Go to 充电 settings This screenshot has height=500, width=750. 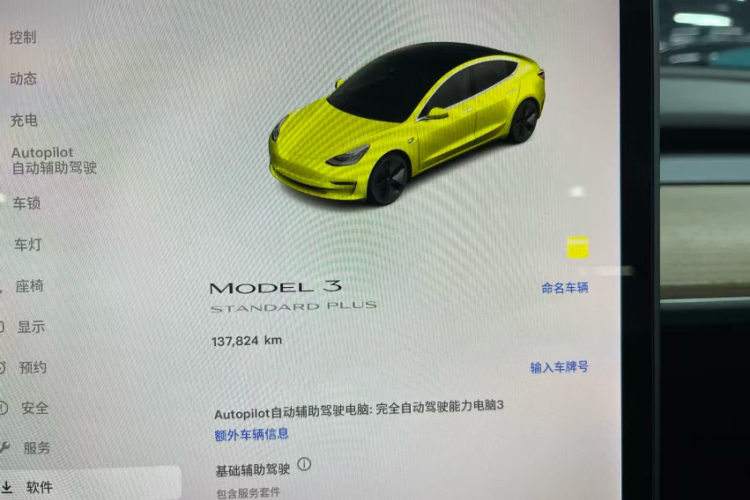(x=24, y=120)
